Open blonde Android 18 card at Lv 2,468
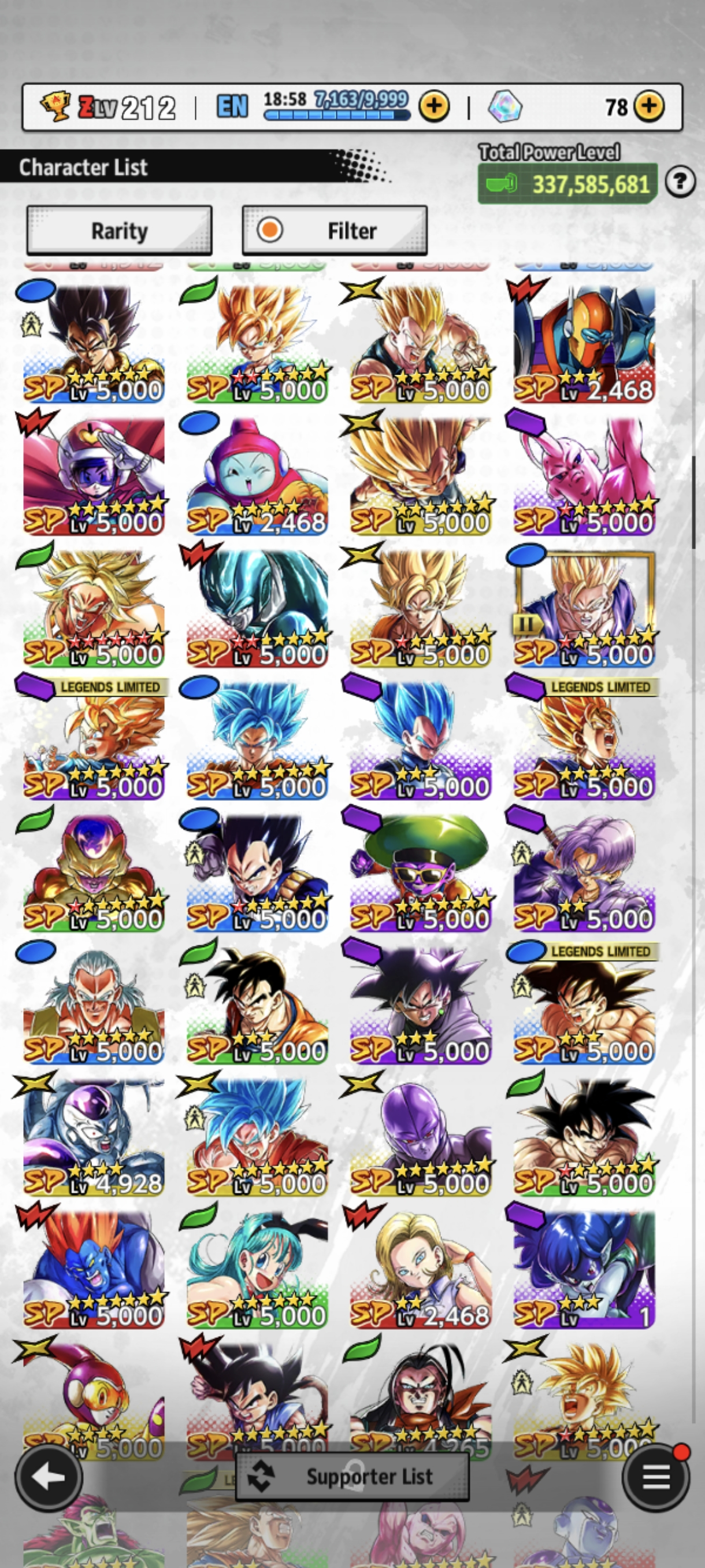This screenshot has width=705, height=1568. tap(421, 1269)
